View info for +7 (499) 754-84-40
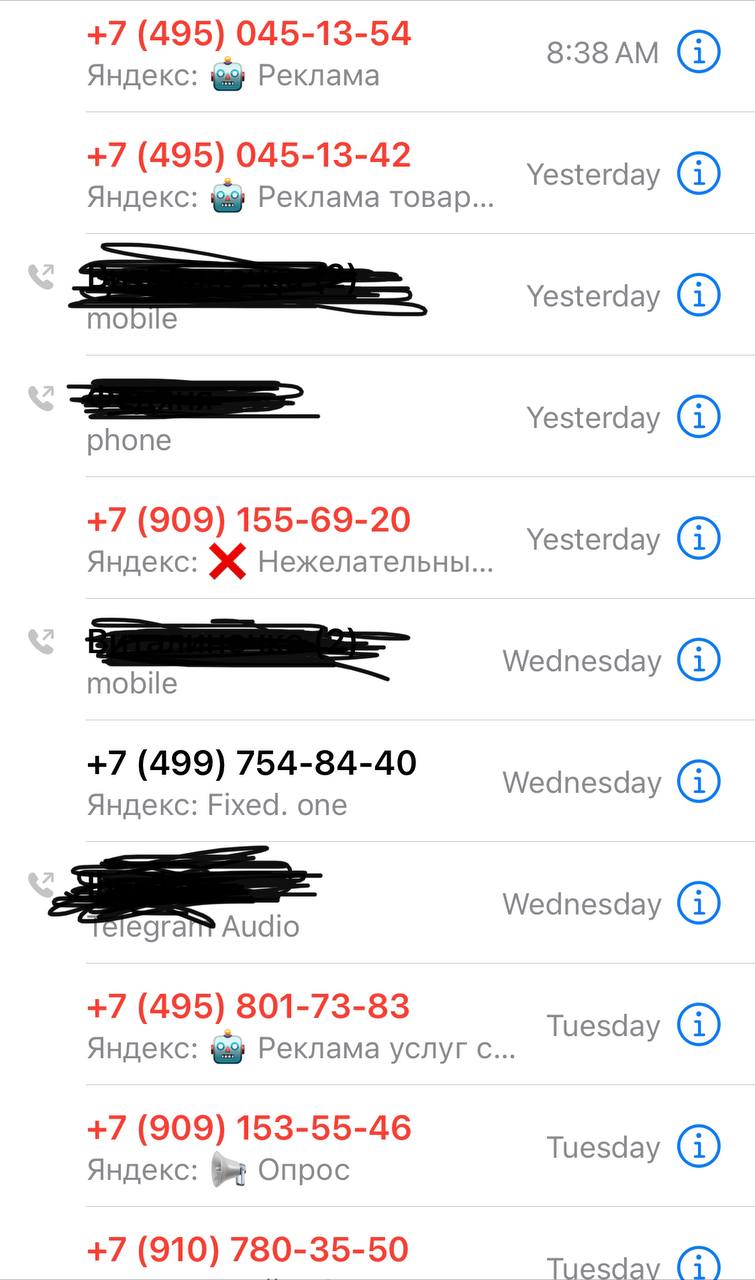This screenshot has width=755, height=1280. (698, 782)
